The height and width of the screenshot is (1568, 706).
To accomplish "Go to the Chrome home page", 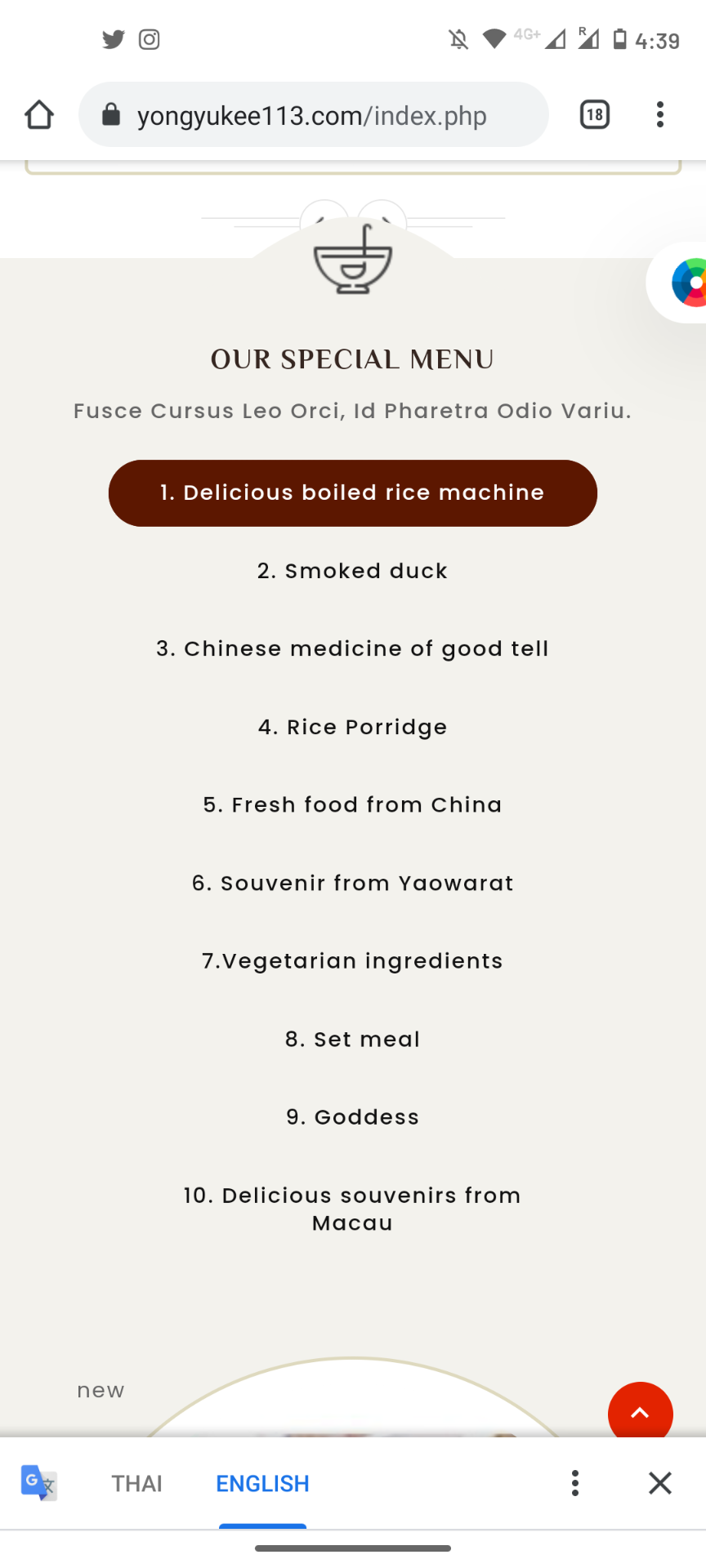I will coord(39,115).
